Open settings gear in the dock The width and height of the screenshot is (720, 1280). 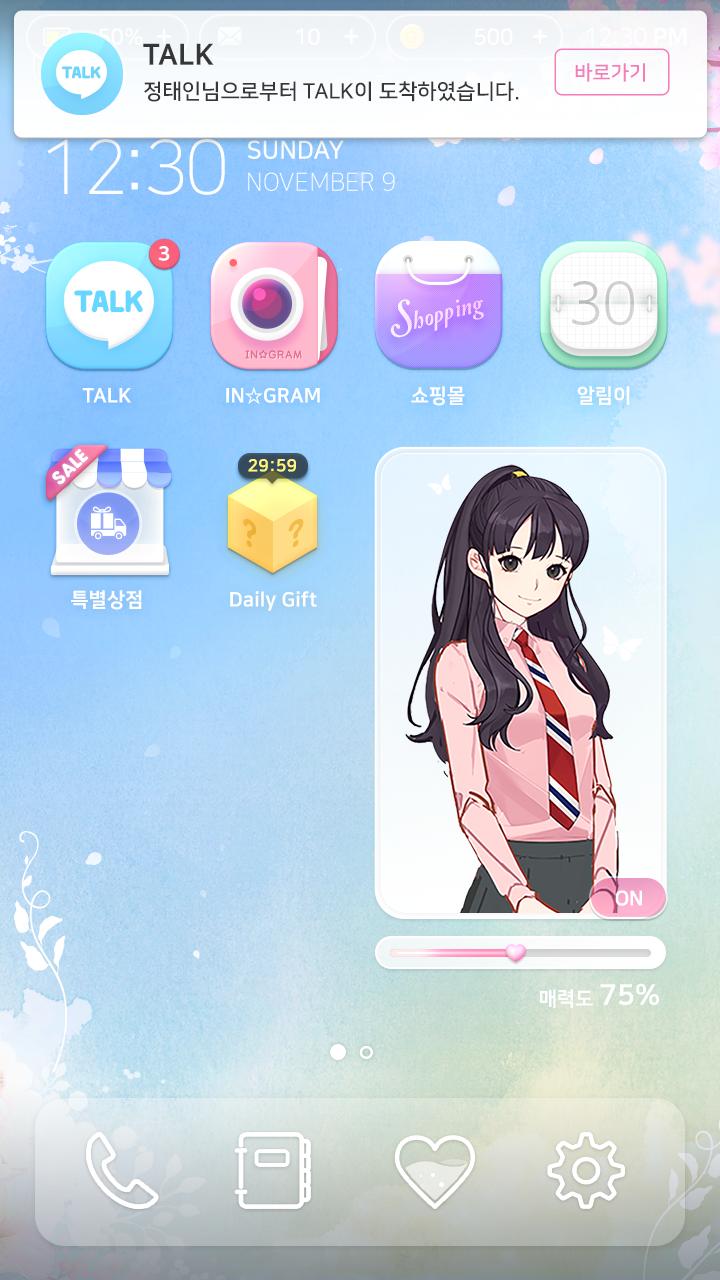coord(586,1171)
